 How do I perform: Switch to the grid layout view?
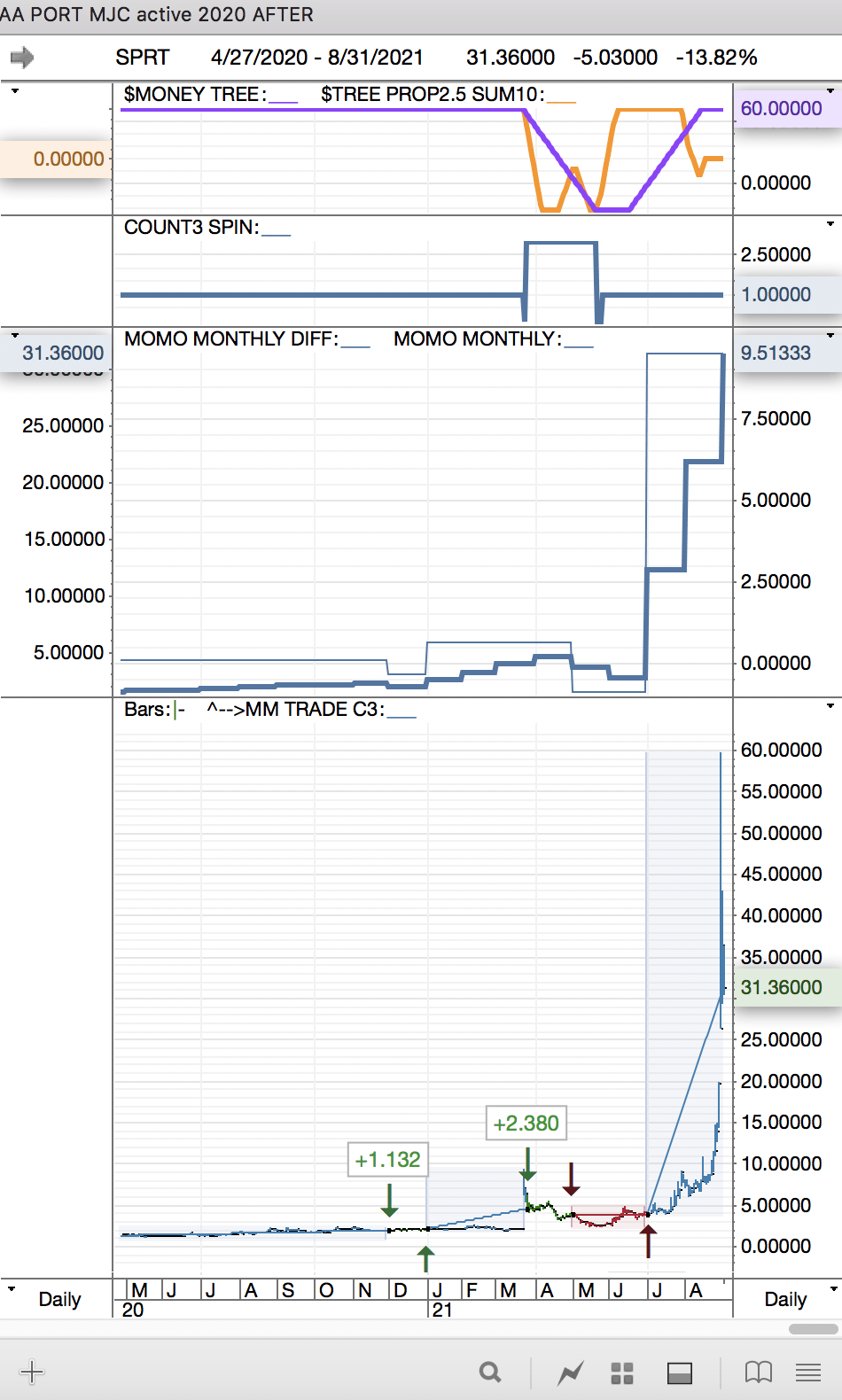622,1373
